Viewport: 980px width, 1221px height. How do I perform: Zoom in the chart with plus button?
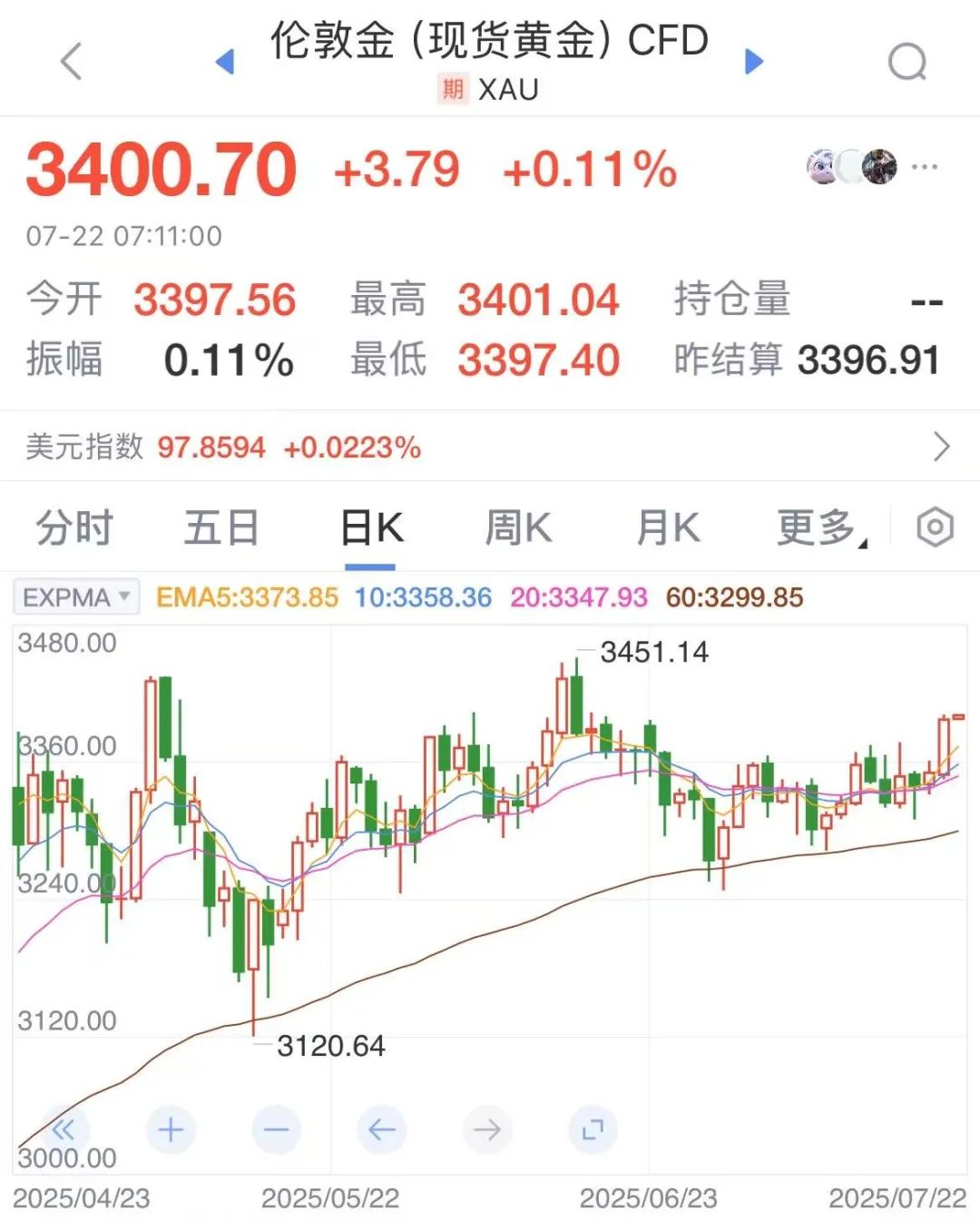point(171,1129)
